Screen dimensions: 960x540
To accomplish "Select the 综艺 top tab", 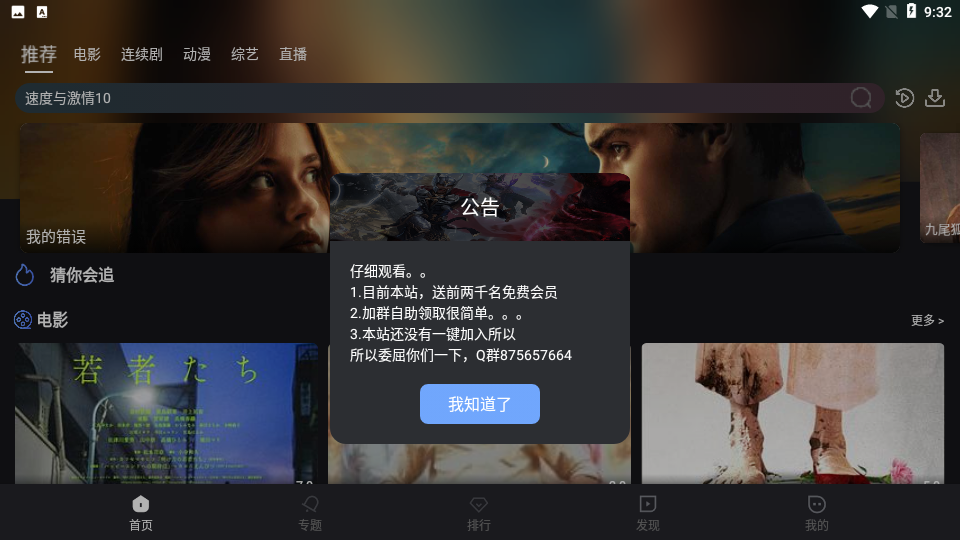I will click(245, 55).
